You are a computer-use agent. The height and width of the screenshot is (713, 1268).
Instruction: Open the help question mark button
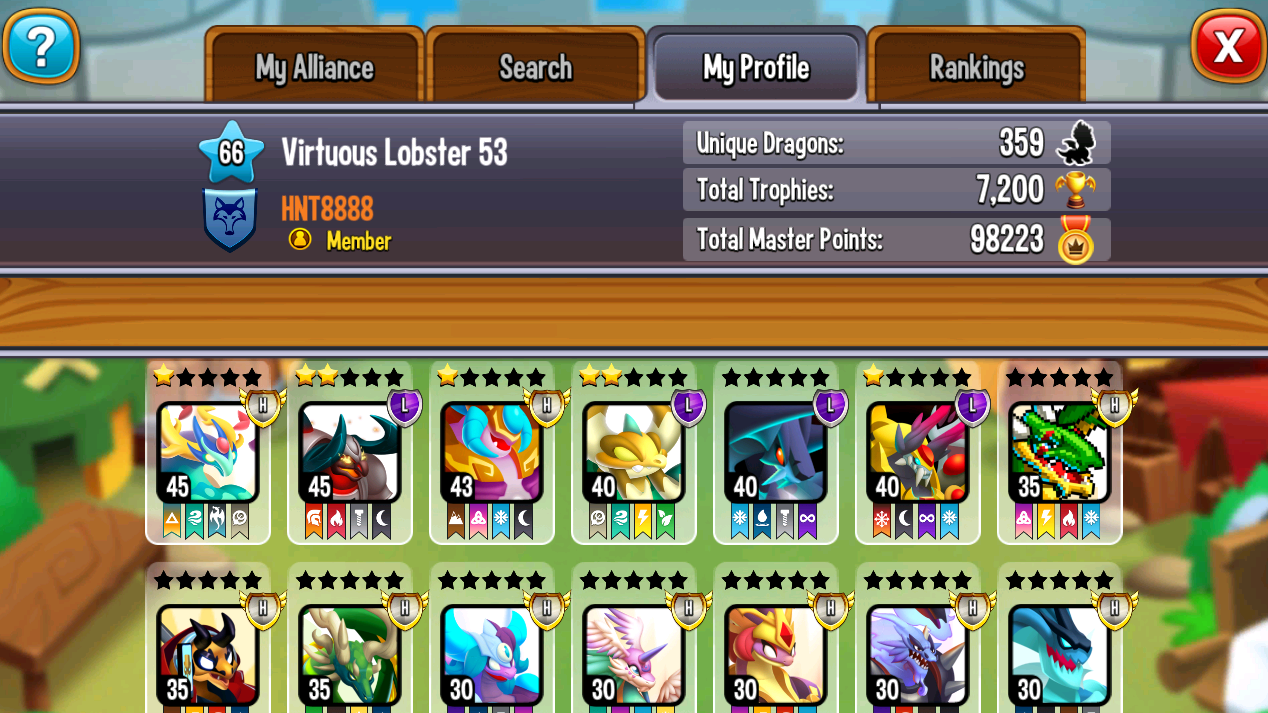[x=40, y=46]
